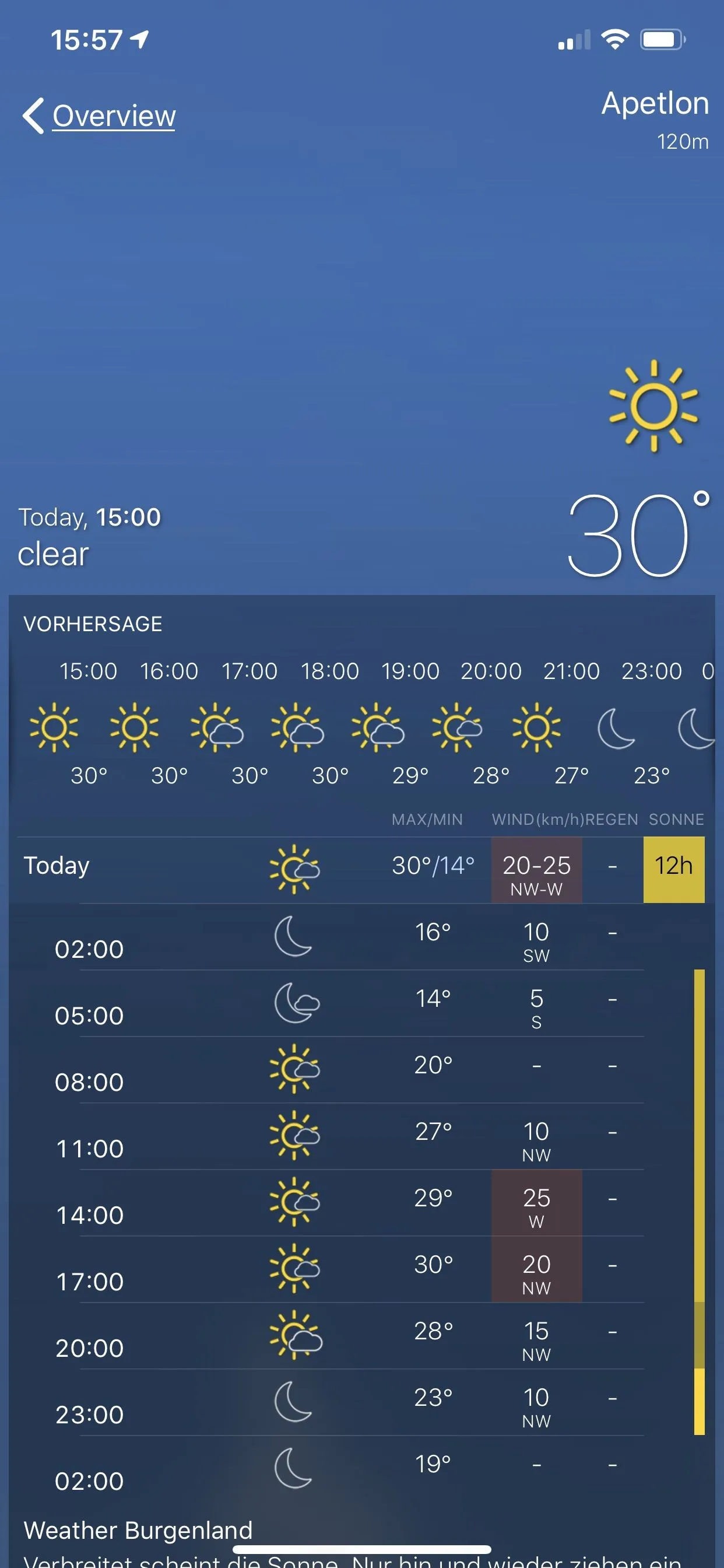Select the 19:00 hourly forecast
The width and height of the screenshot is (724, 1568).
pyautogui.click(x=410, y=724)
